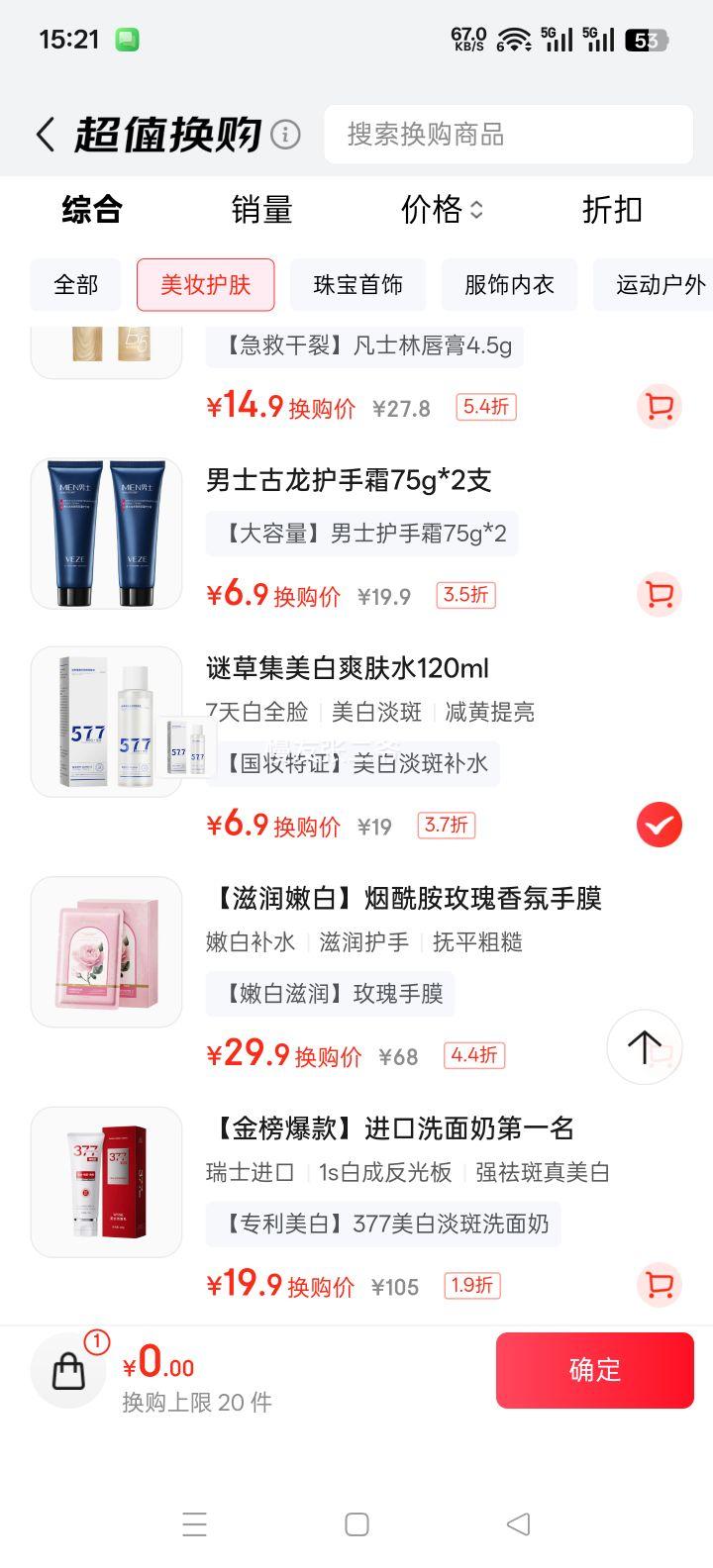Image resolution: width=713 pixels, height=1568 pixels.
Task: Choose the 运动户外 category chip
Action: pos(659,284)
